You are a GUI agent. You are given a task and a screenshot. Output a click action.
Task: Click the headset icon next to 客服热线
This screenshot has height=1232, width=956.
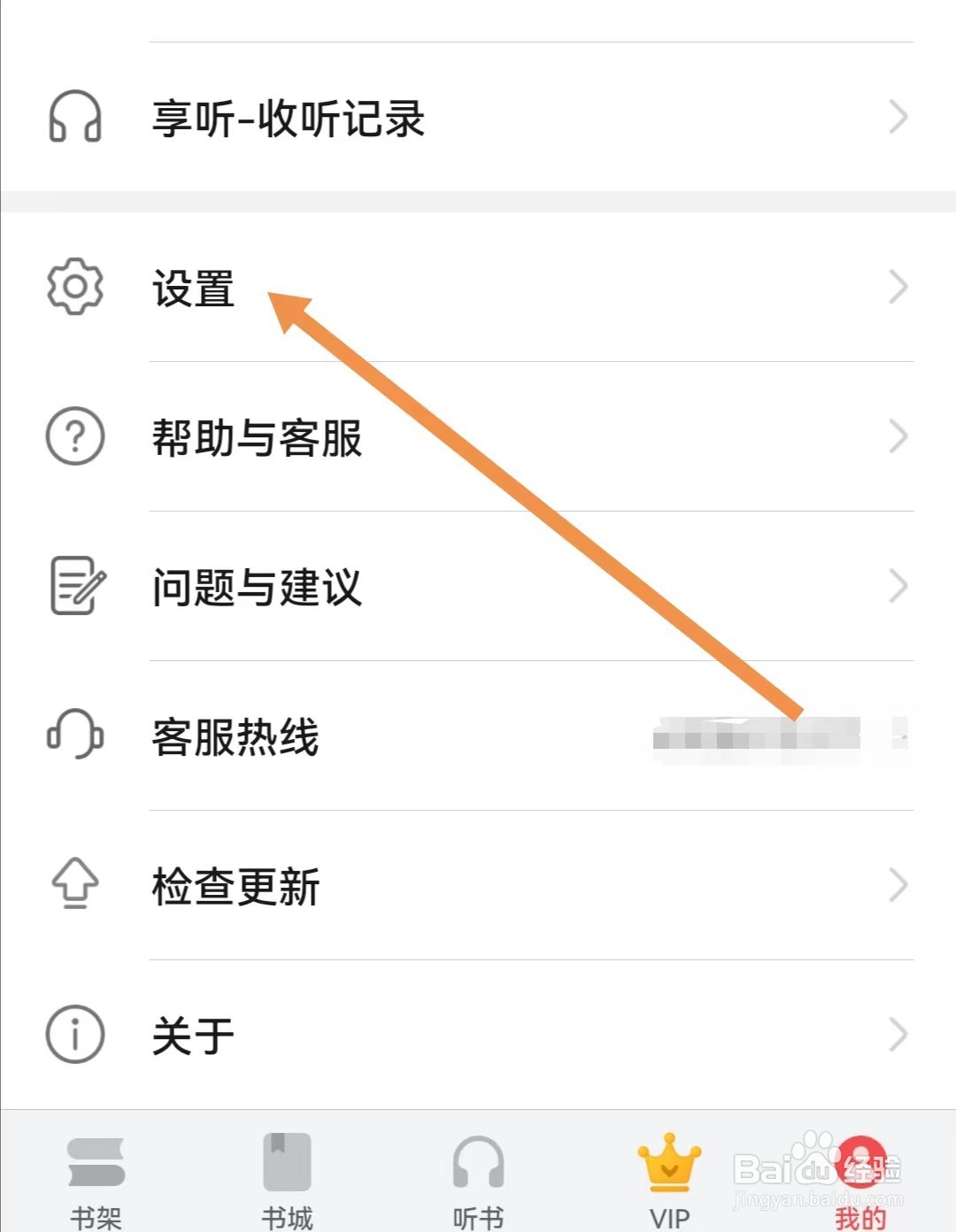(x=75, y=735)
